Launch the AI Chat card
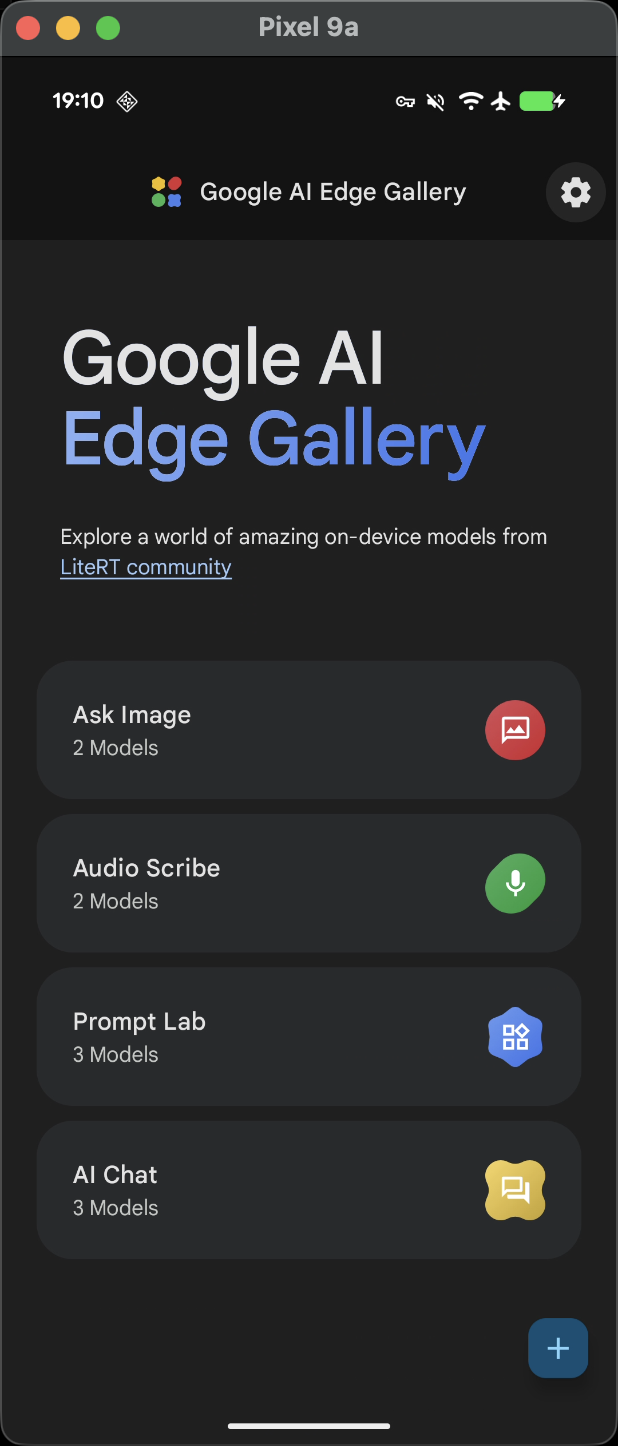Image resolution: width=618 pixels, height=1446 pixels. (308, 1190)
